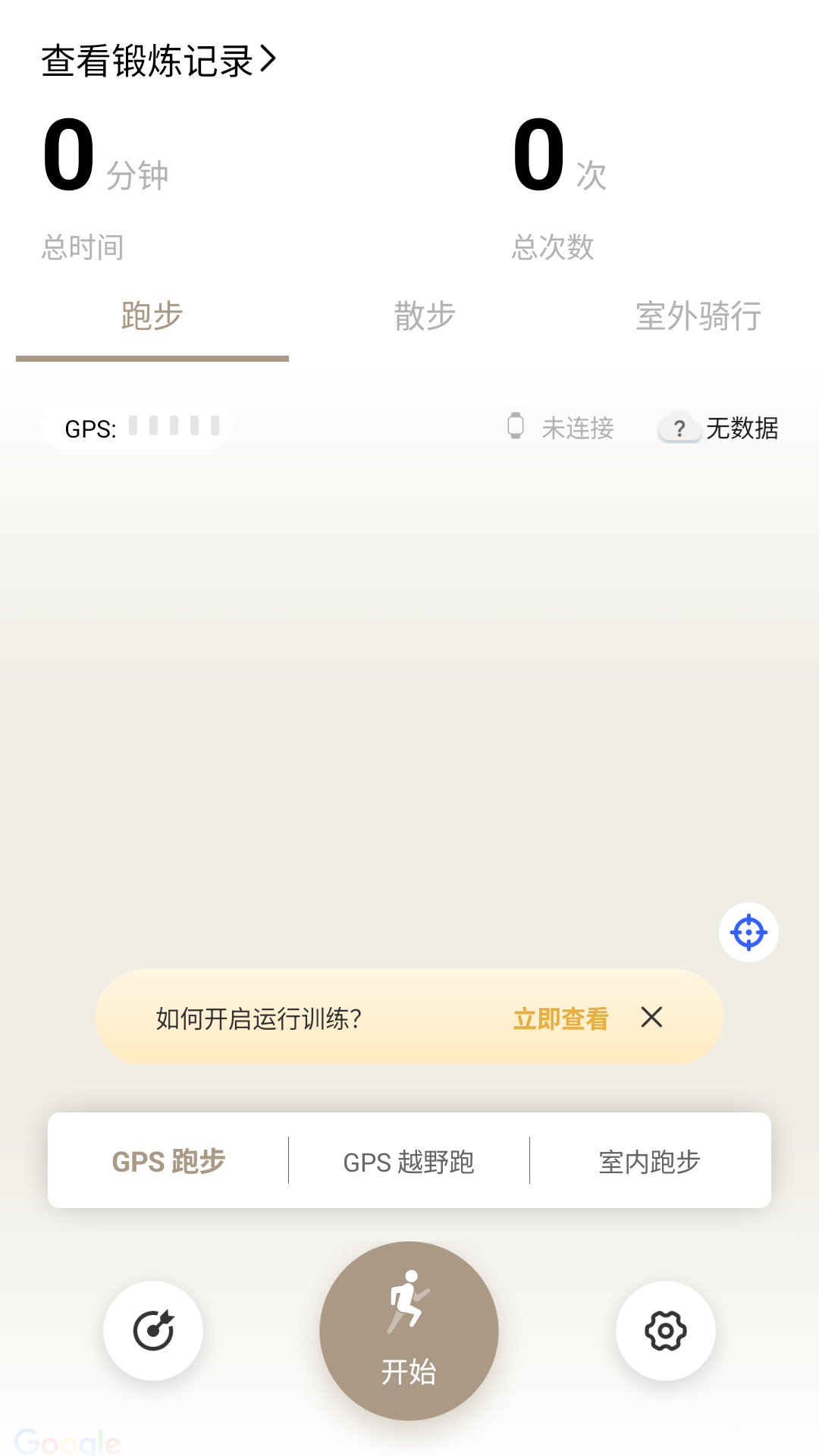Select the 室内跑步 running mode

coord(650,1160)
